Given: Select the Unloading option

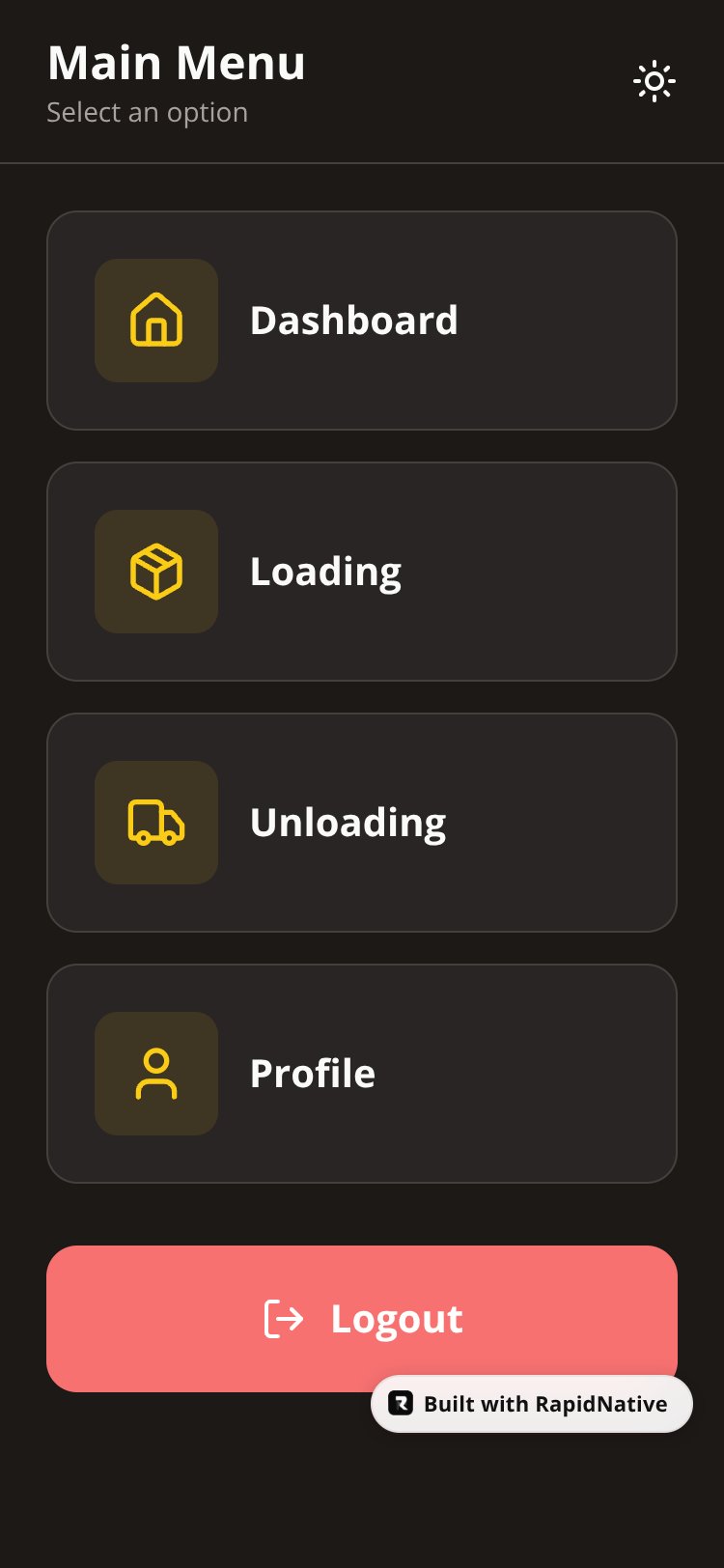Looking at the screenshot, I should (362, 823).
